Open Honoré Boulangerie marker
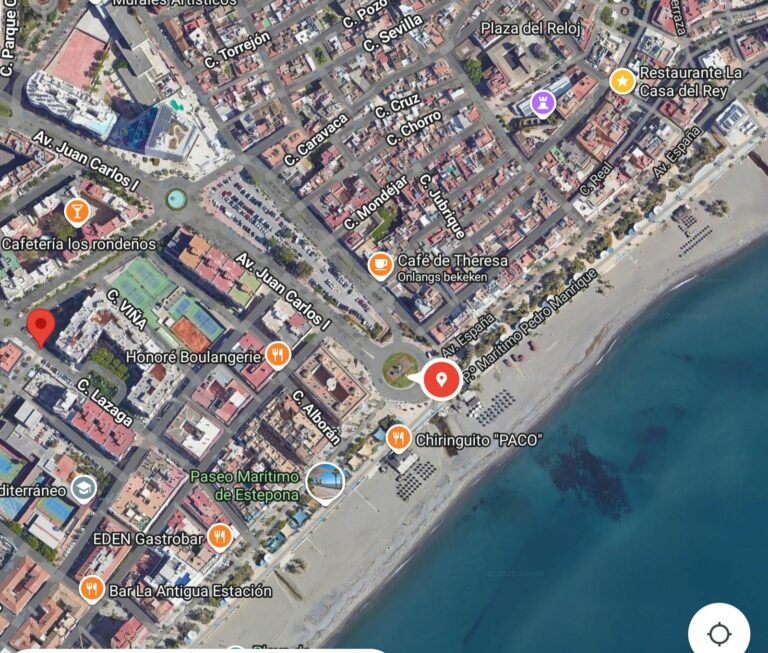Viewport: 768px width, 653px height. 278,354
